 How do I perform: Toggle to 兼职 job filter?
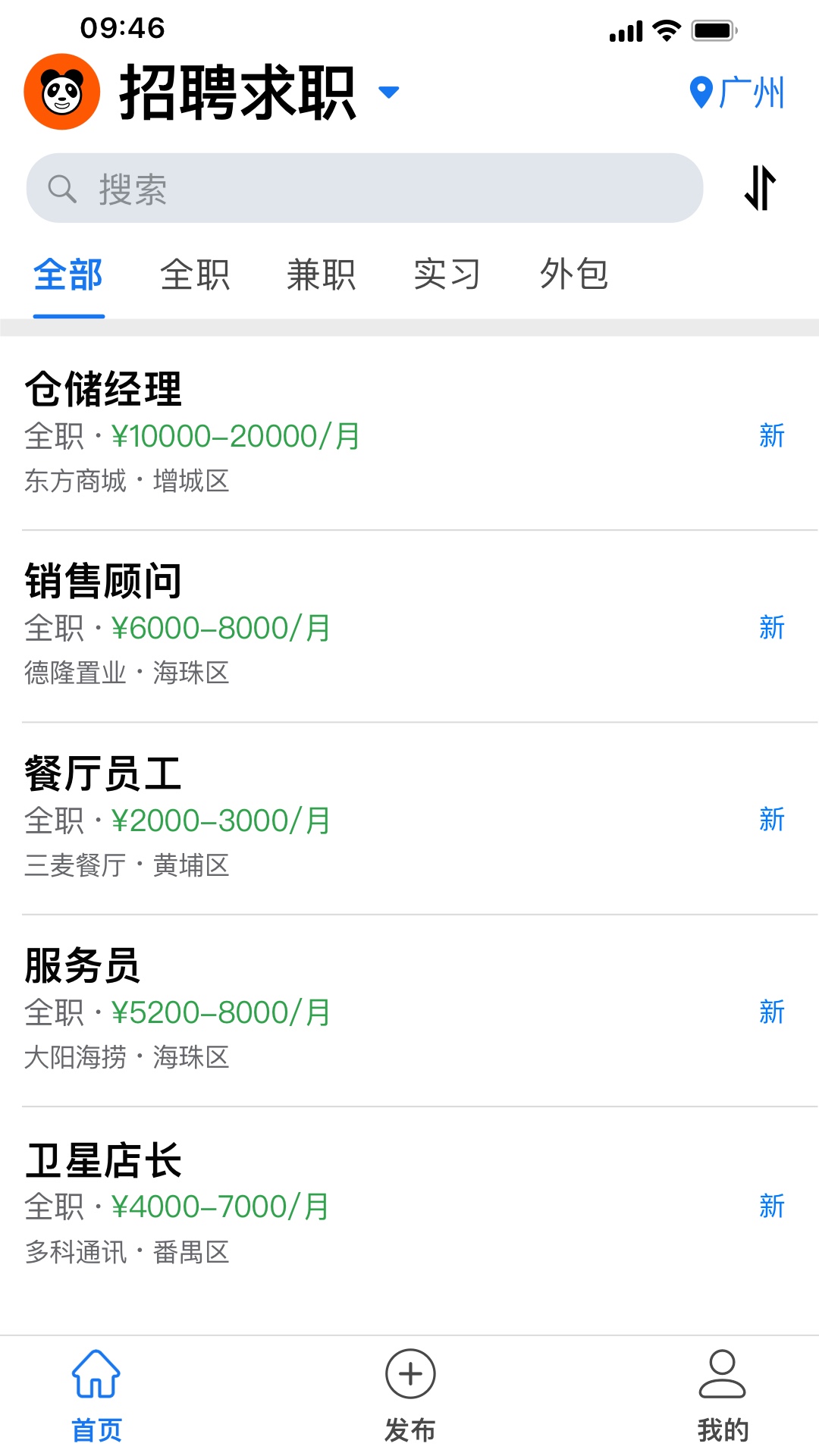click(x=322, y=275)
